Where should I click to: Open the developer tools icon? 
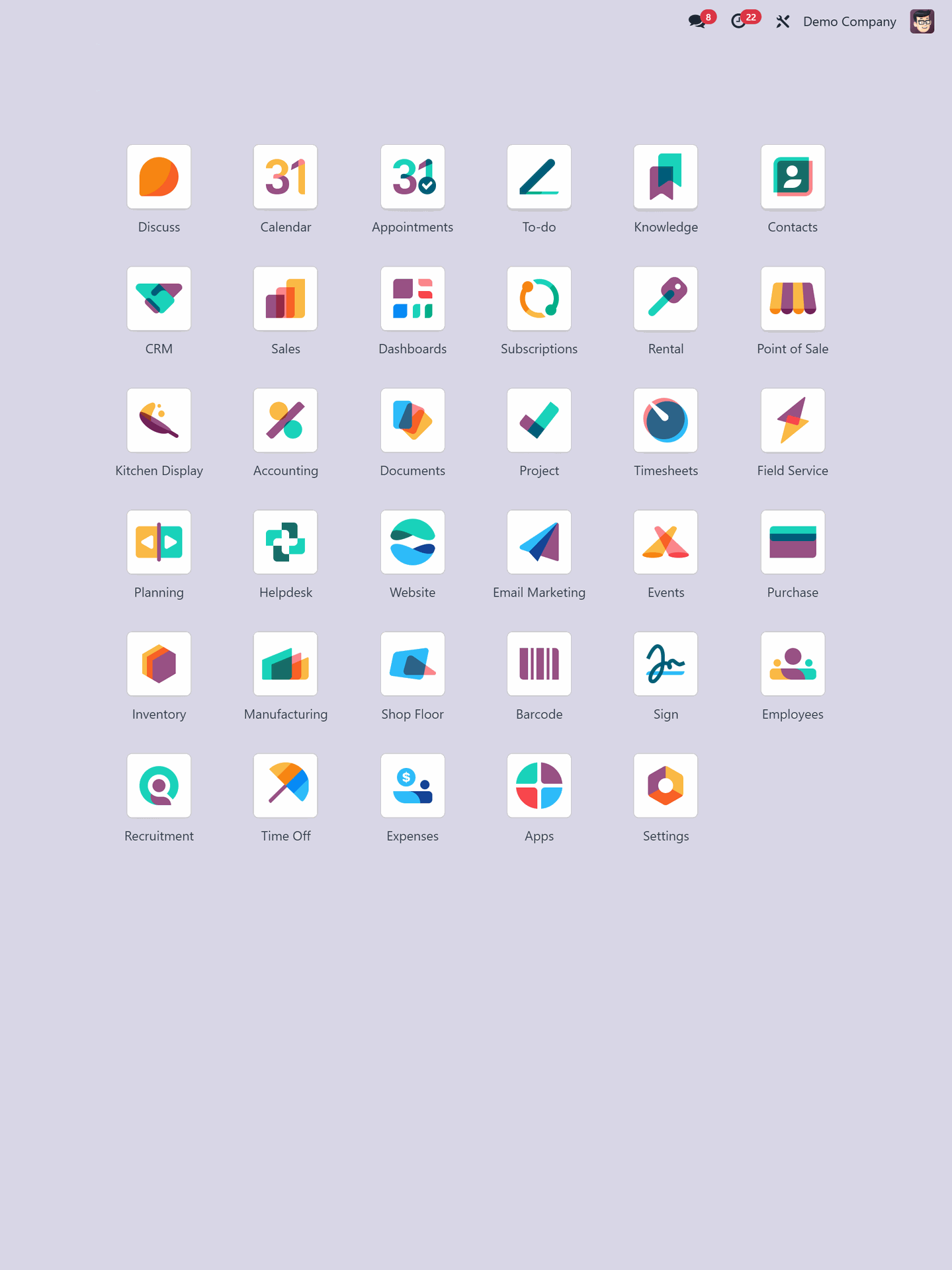coord(783,22)
